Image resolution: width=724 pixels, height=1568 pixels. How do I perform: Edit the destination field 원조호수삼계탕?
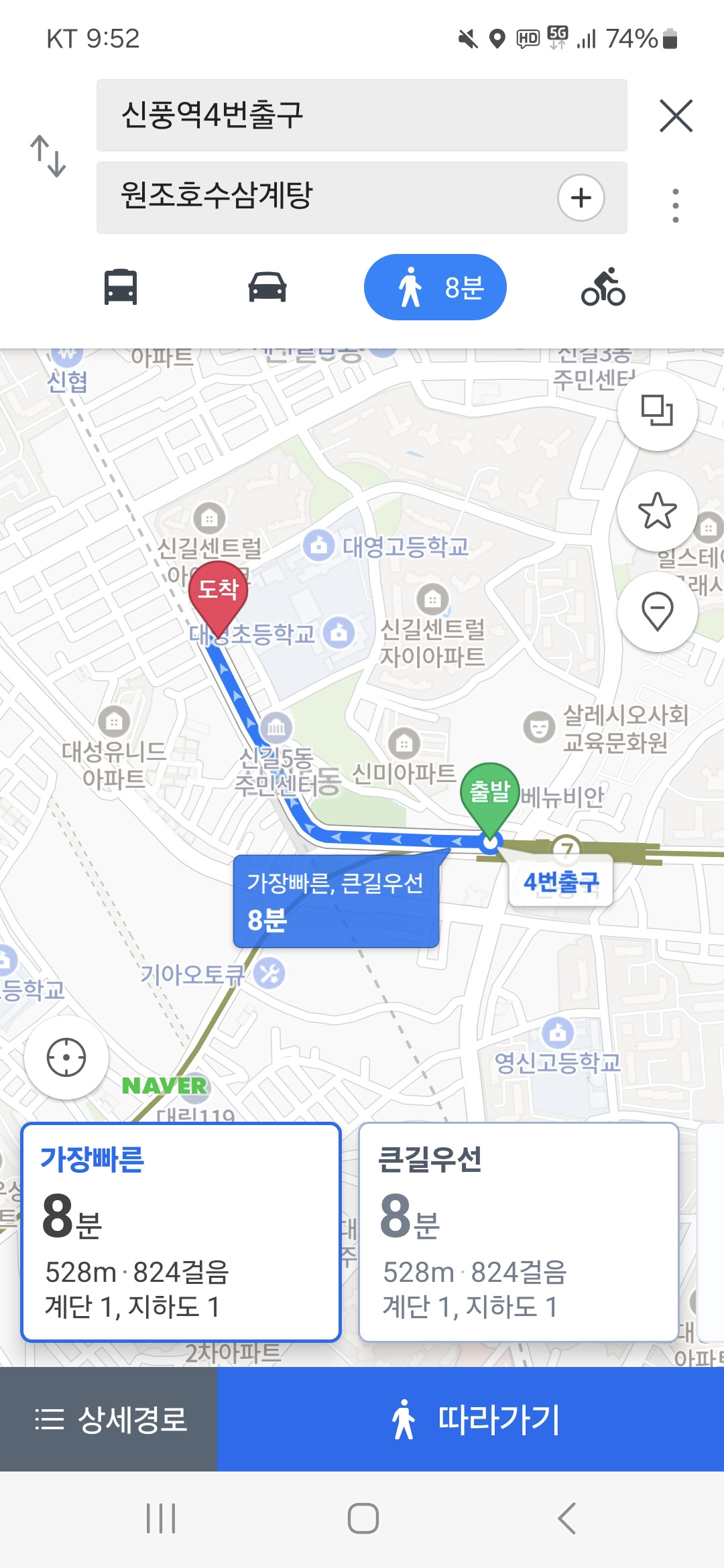pos(322,197)
